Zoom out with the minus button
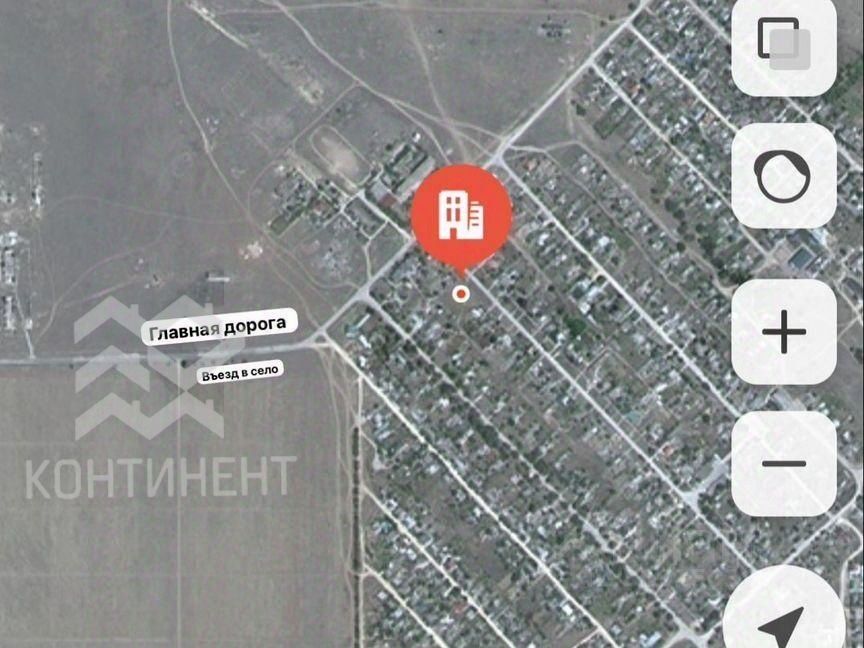The height and width of the screenshot is (648, 864). (785, 463)
